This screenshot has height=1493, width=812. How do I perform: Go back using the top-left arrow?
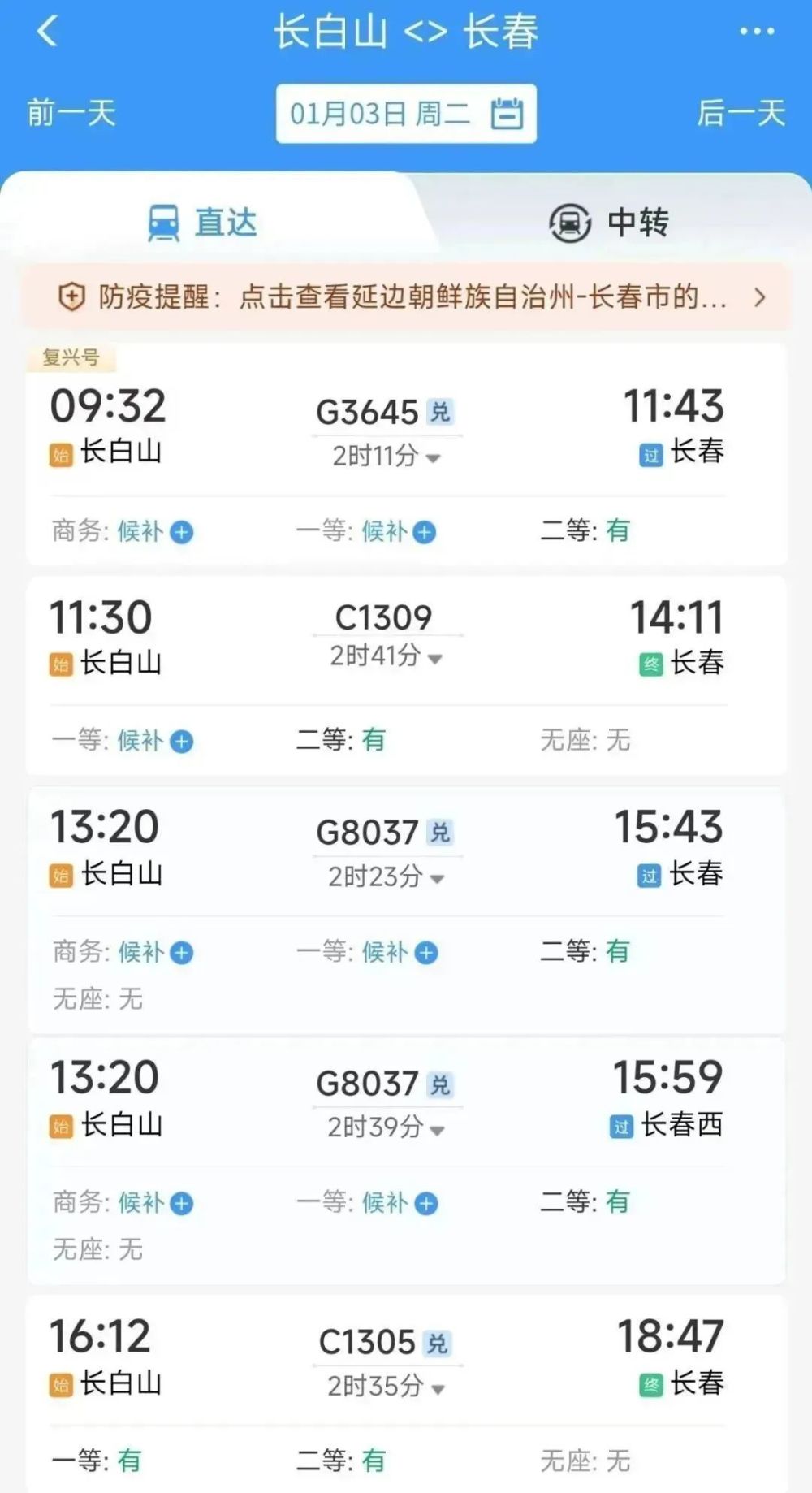pos(47,32)
